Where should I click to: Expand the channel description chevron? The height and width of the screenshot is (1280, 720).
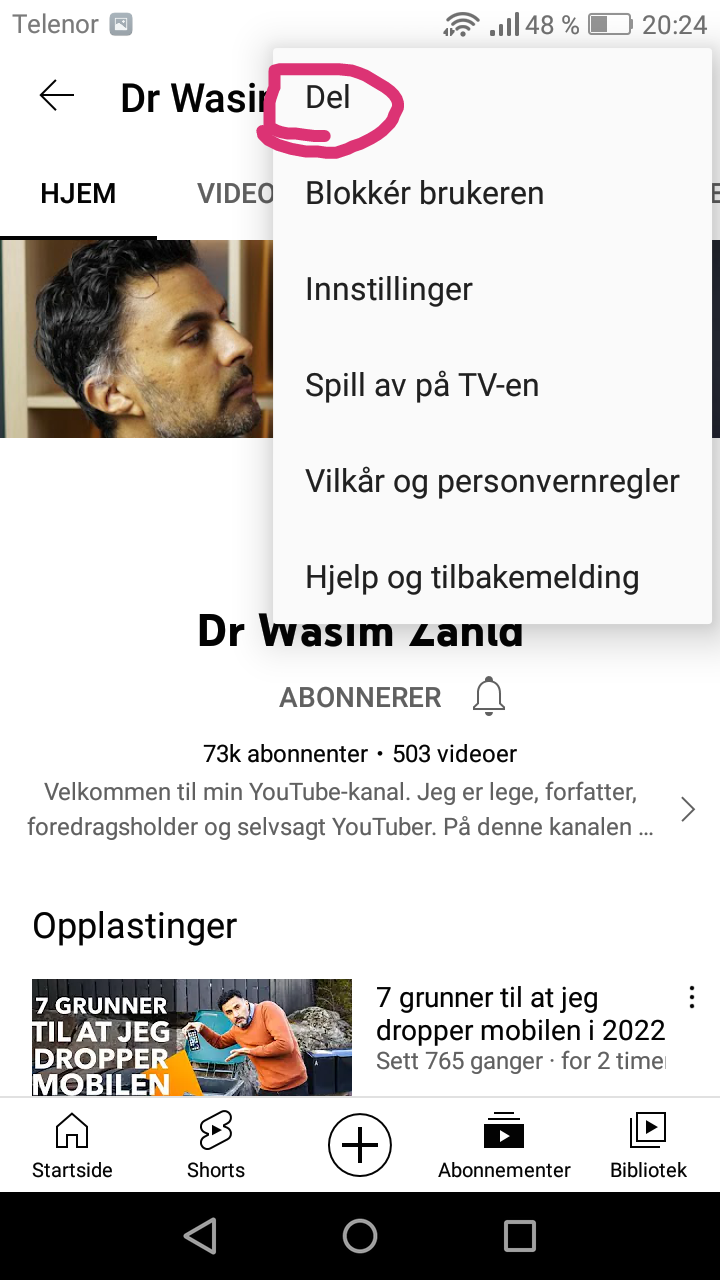coord(688,809)
